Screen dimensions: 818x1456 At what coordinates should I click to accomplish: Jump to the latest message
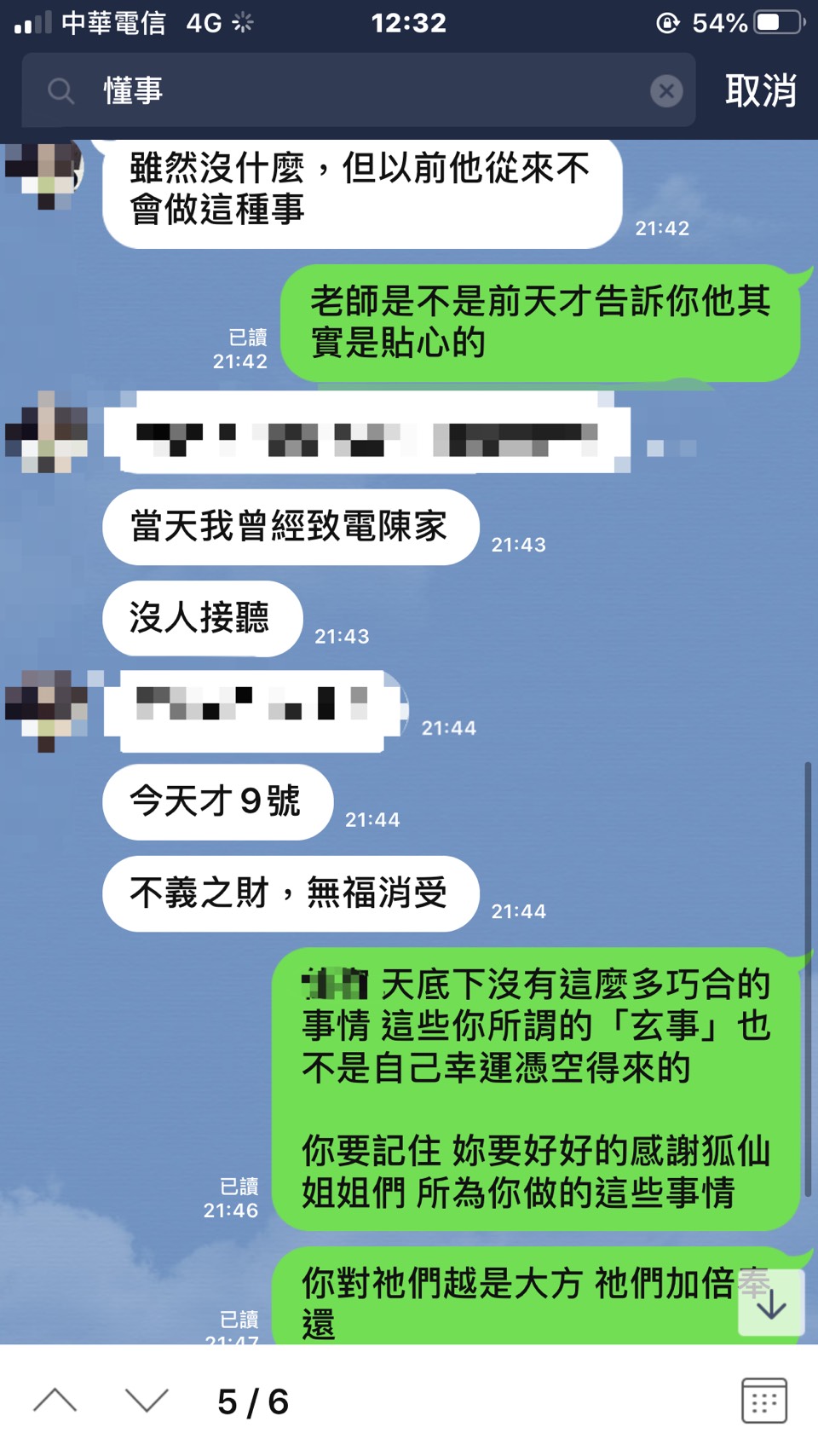tap(771, 1303)
